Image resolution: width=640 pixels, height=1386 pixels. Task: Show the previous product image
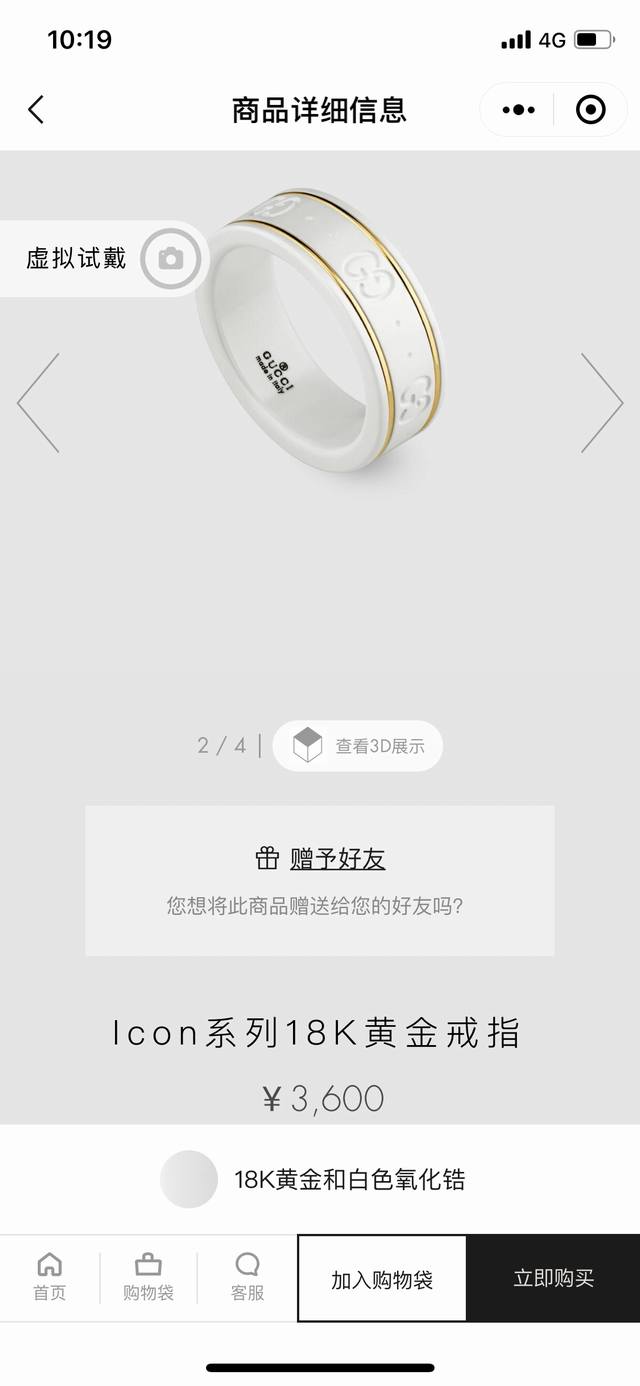coord(38,403)
